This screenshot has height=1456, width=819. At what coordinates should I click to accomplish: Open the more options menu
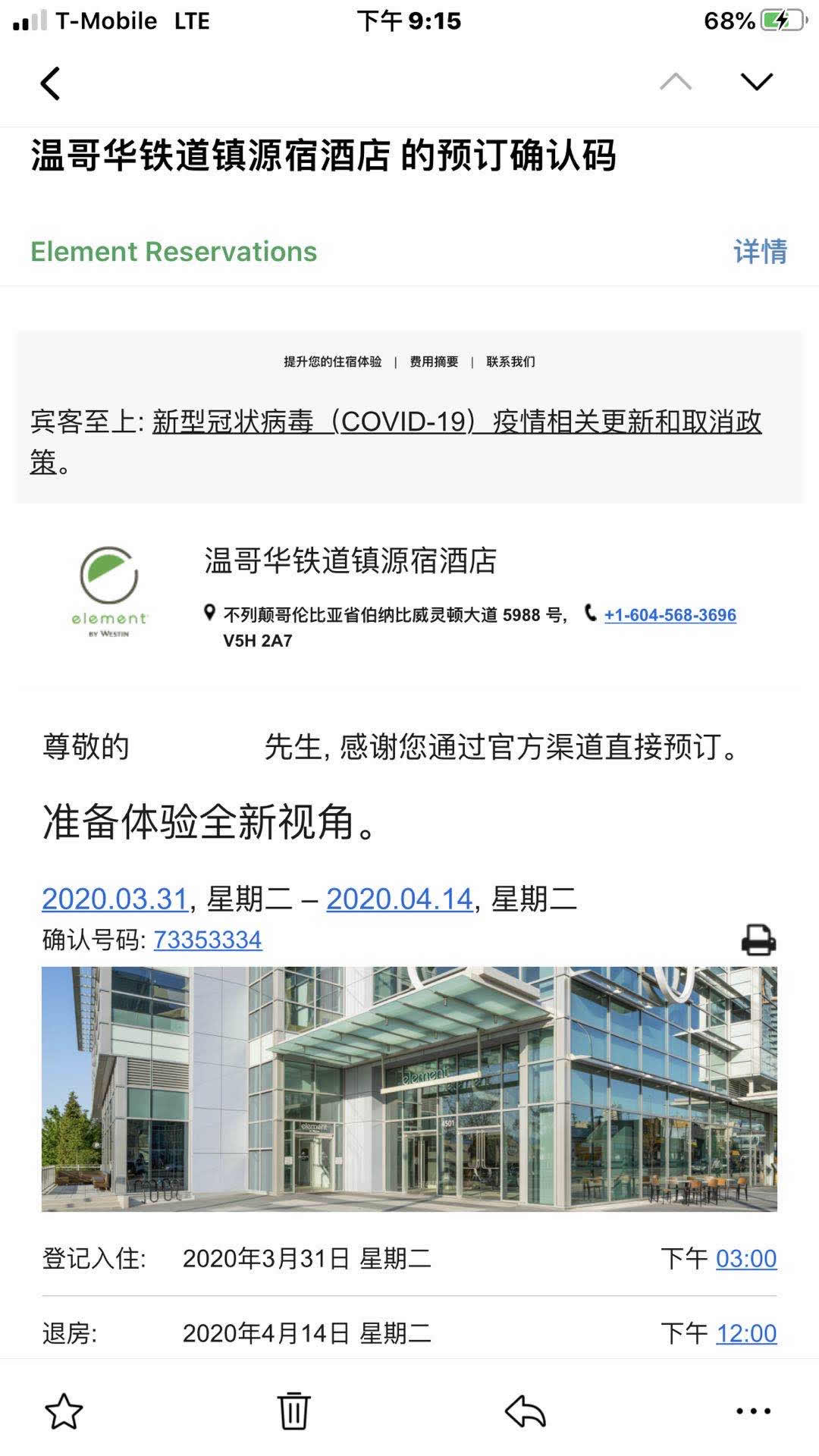point(754,1411)
